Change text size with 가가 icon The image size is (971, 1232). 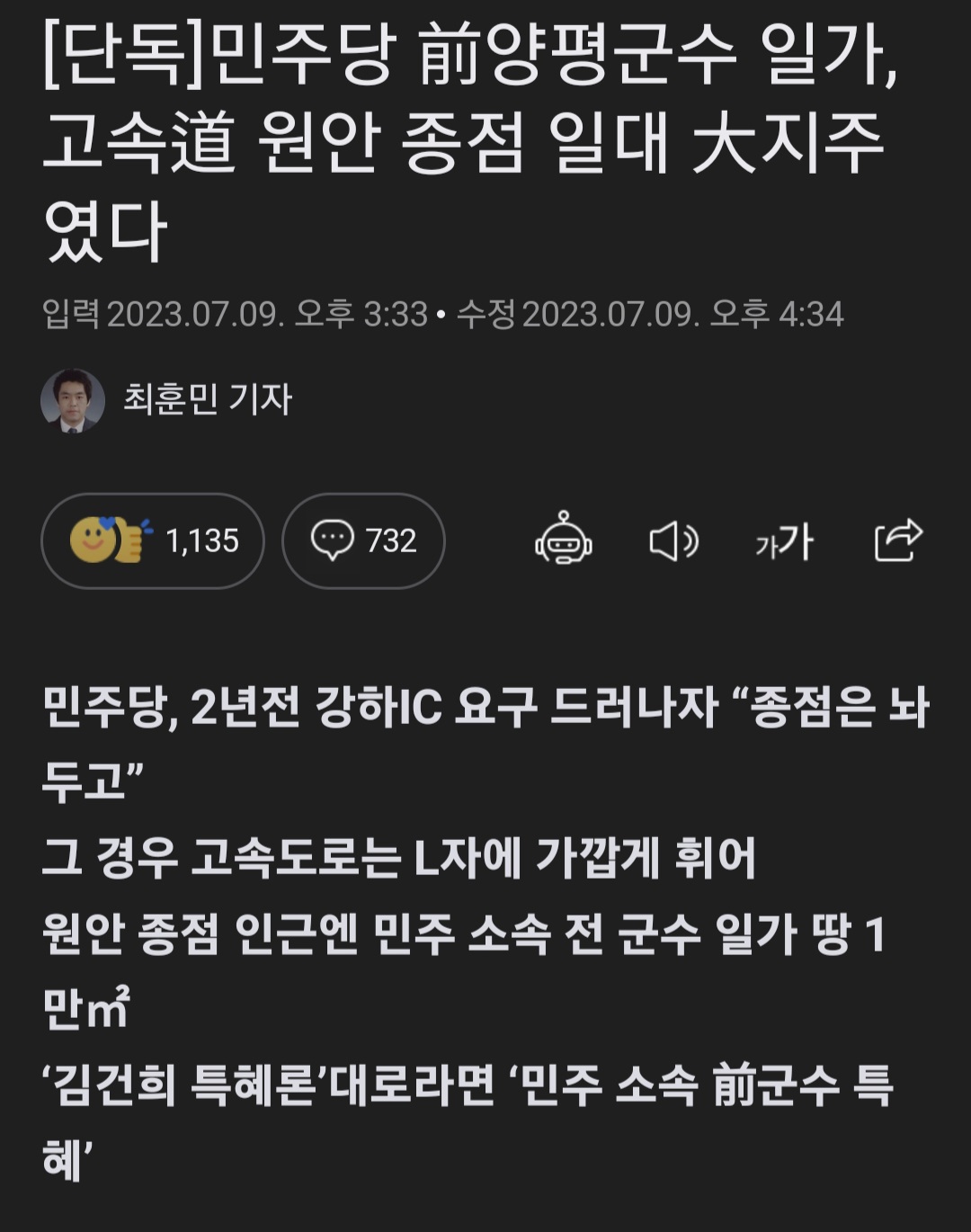pyautogui.click(x=784, y=541)
